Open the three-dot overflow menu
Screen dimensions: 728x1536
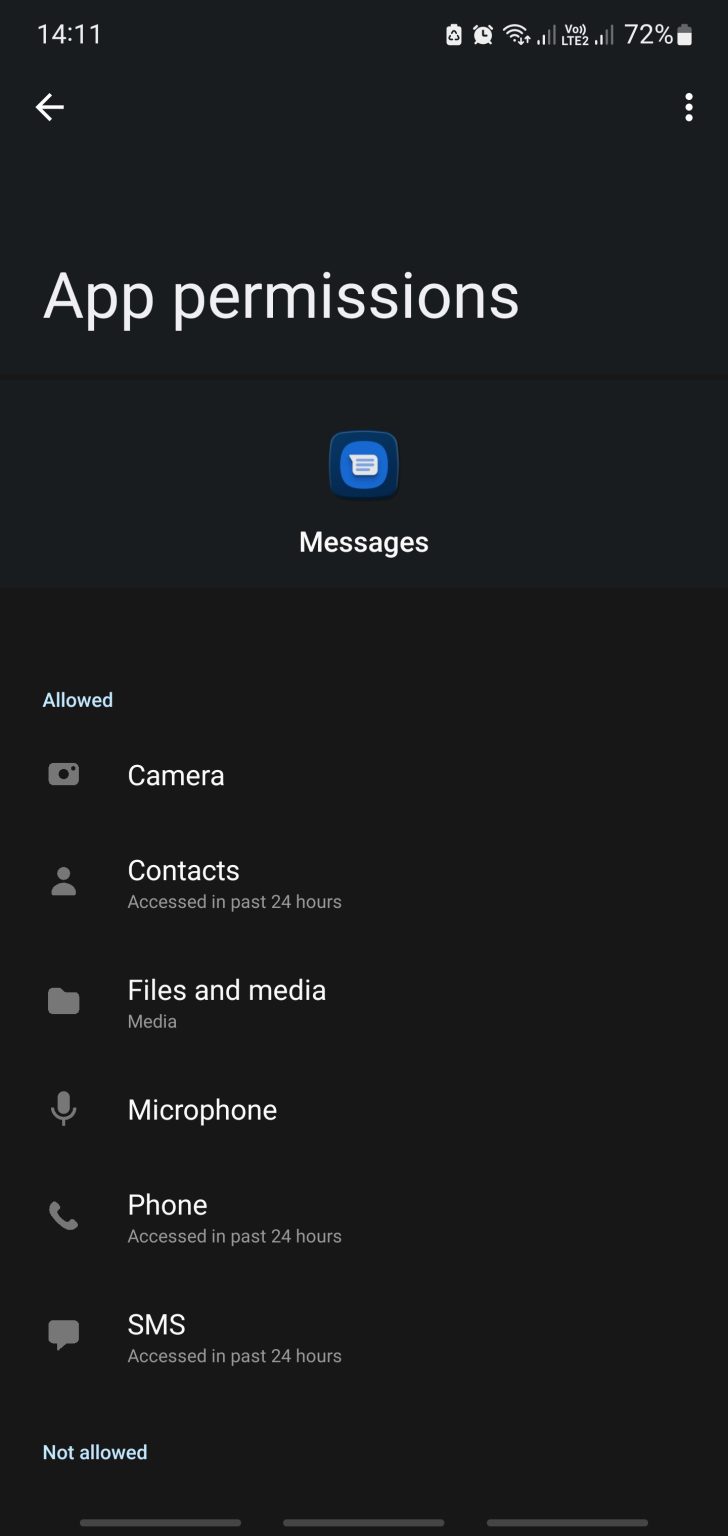[x=688, y=107]
